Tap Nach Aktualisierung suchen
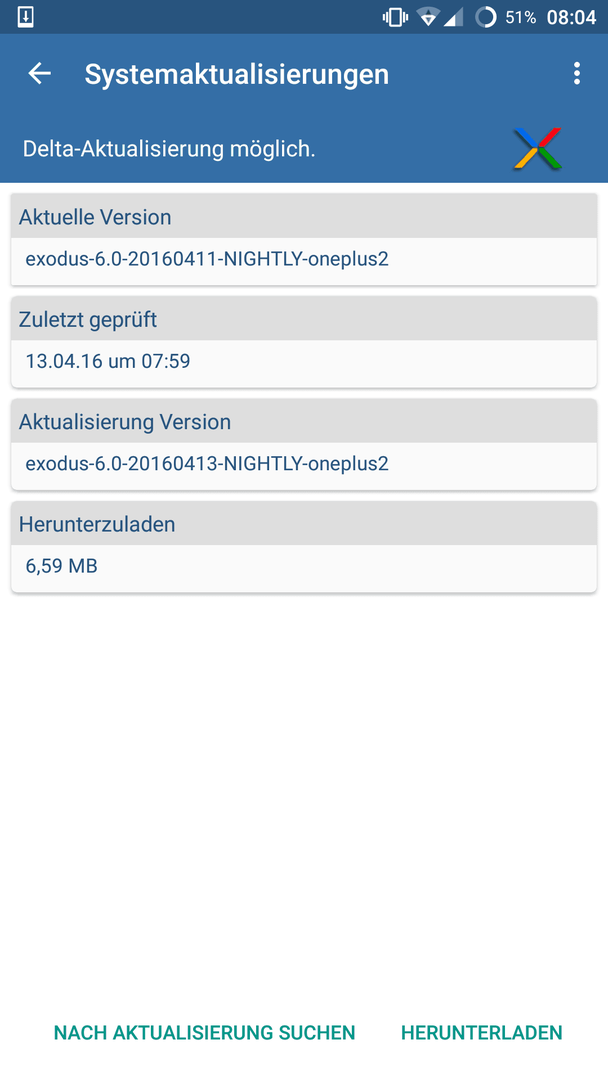The width and height of the screenshot is (608, 1080). (205, 1032)
